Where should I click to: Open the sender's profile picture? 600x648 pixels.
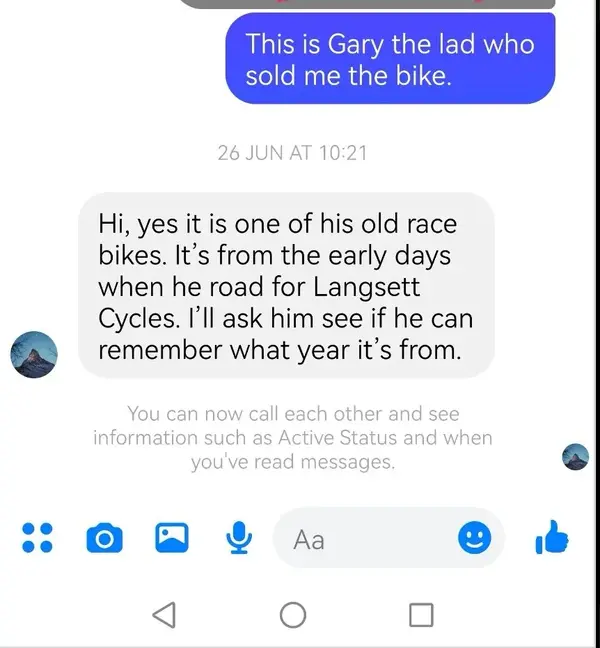click(34, 353)
